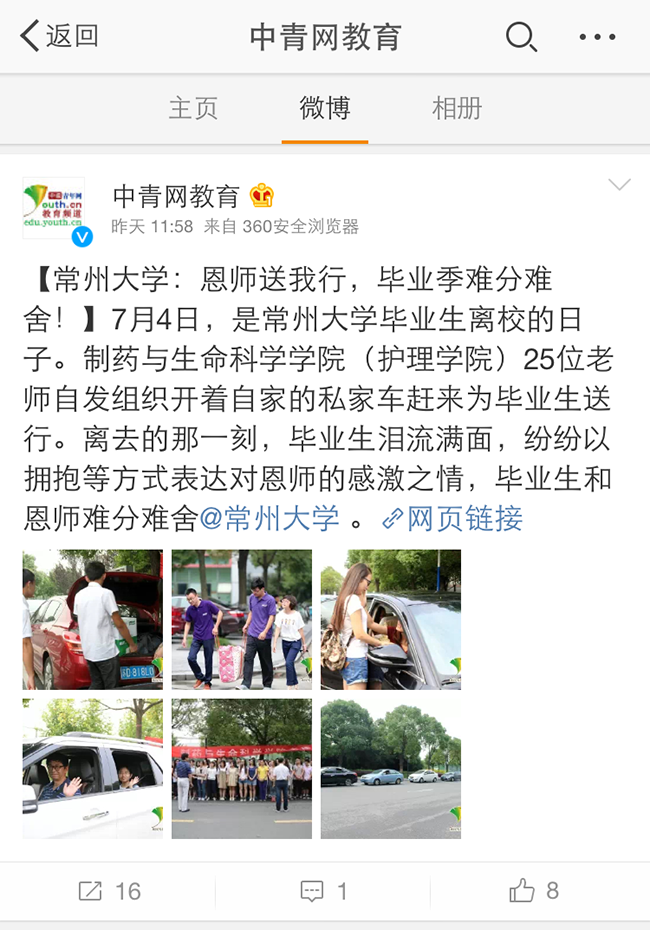View the parking lot photo
The width and height of the screenshot is (650, 930).
point(390,768)
